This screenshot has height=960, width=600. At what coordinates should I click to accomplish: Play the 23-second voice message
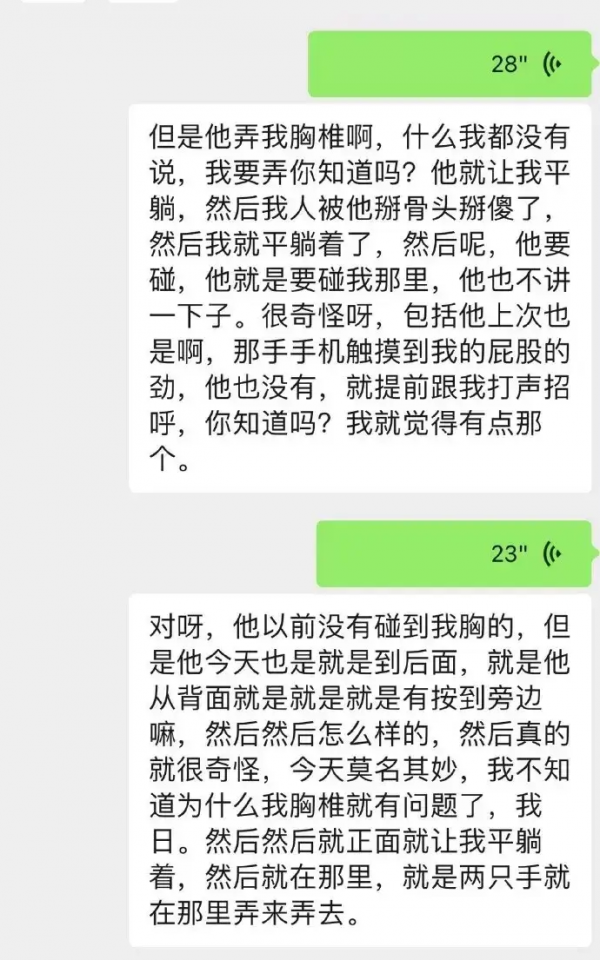[x=456, y=553]
